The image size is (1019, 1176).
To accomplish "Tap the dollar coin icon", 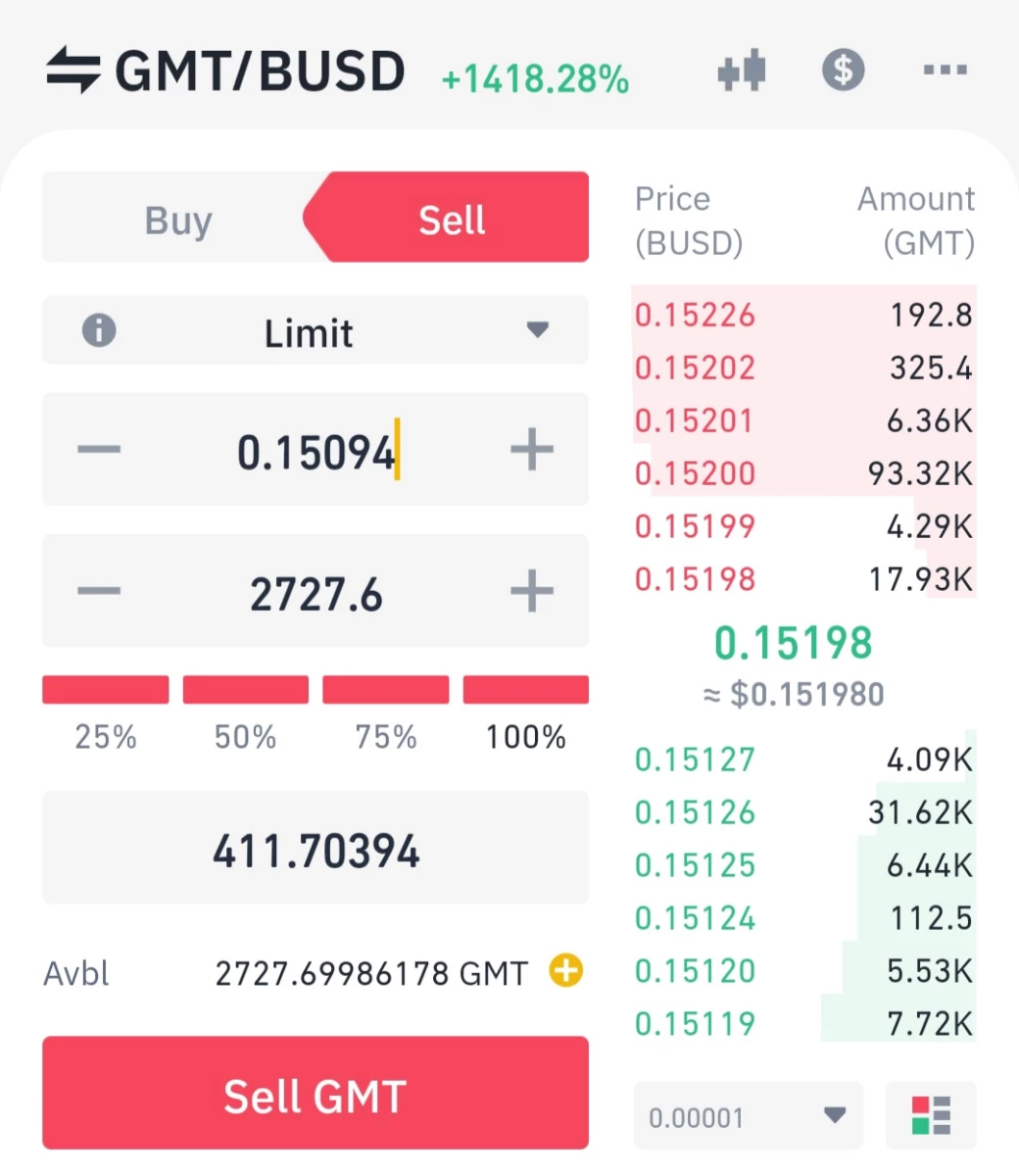I will [x=843, y=71].
